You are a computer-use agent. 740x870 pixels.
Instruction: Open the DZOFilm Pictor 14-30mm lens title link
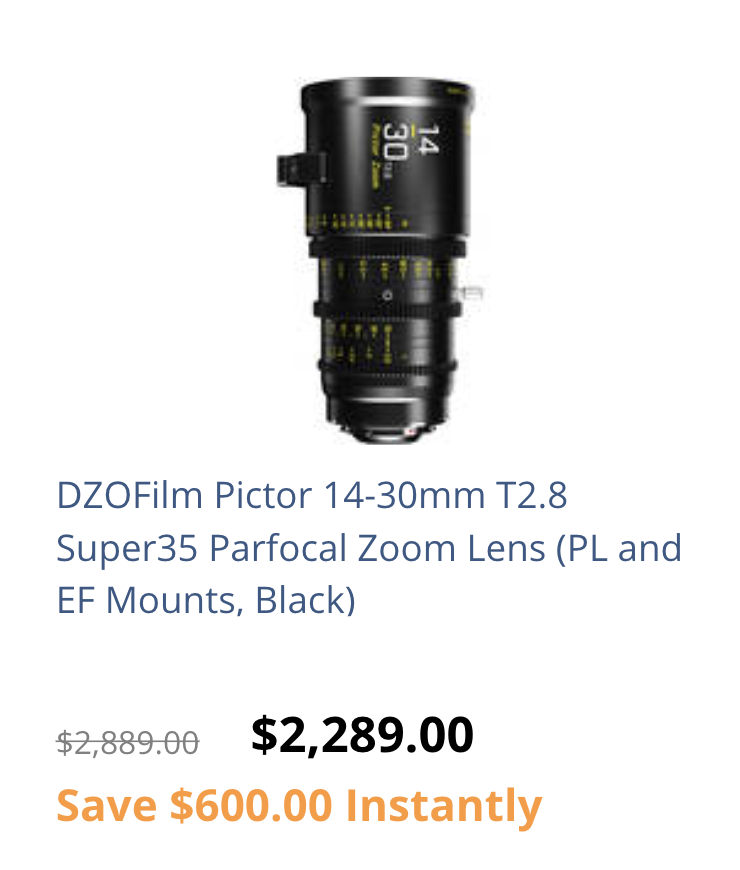[368, 548]
